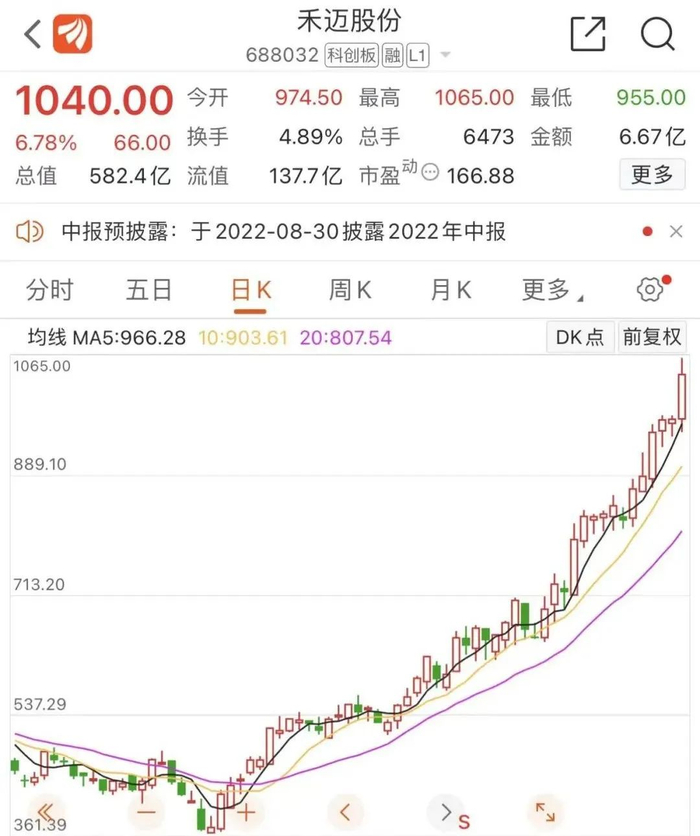
Task: Expand the chart to full screen
Action: tap(545, 810)
